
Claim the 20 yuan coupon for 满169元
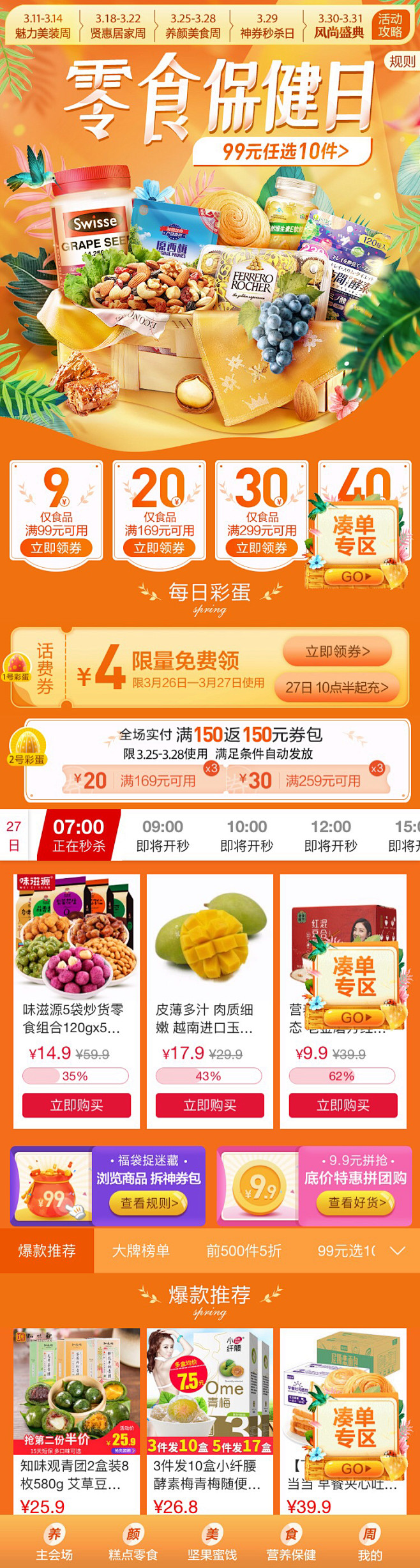tap(159, 547)
